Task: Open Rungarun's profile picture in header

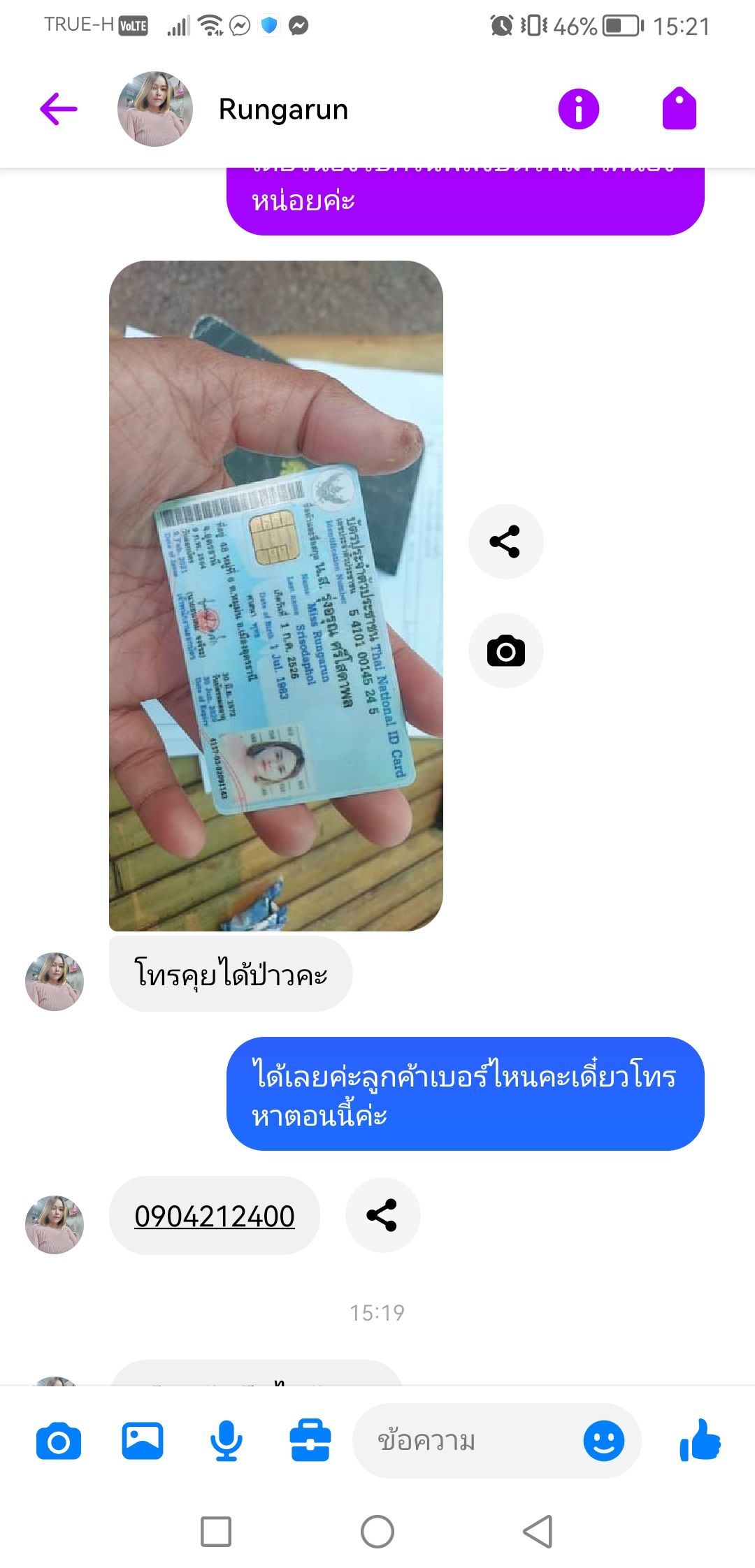Action: pos(155,109)
